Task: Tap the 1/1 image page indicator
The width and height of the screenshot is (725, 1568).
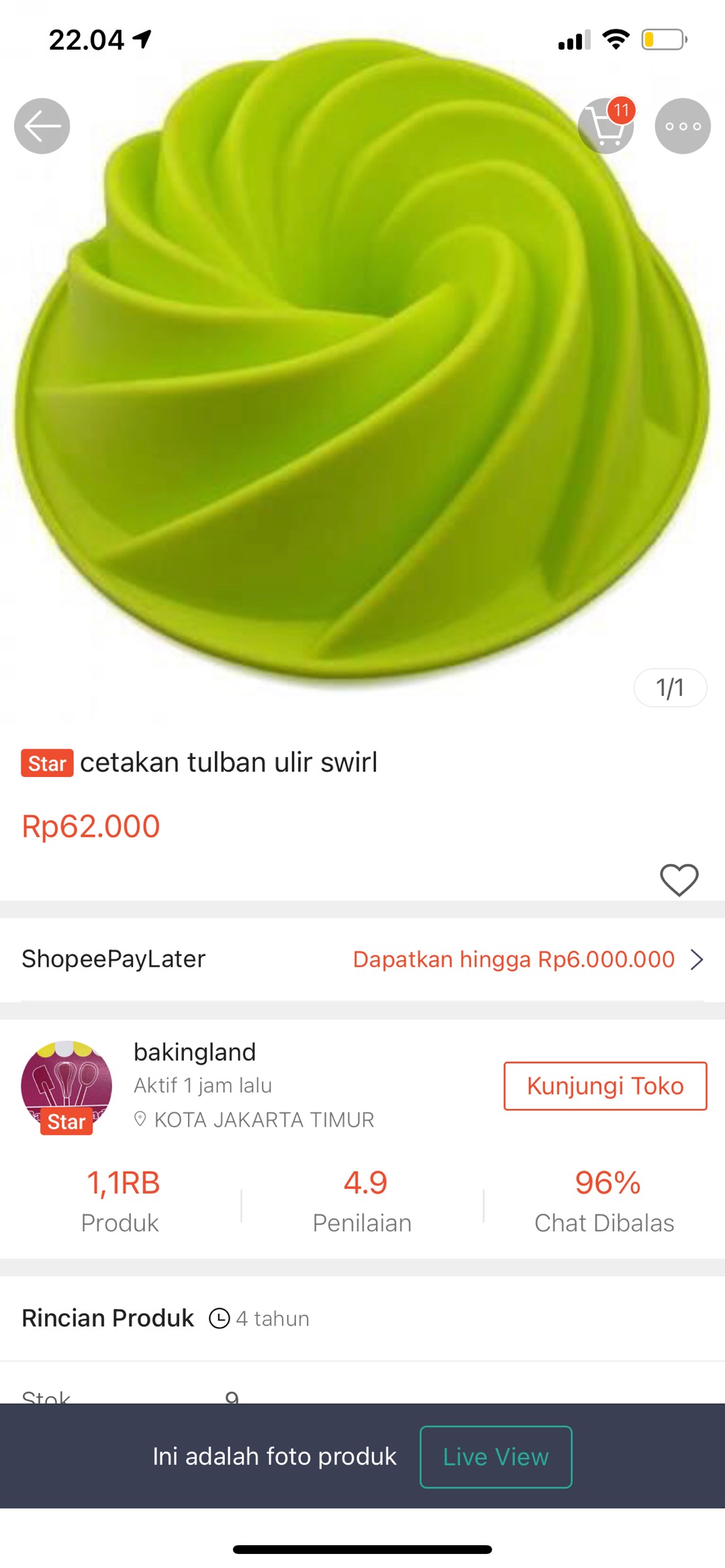Action: pyautogui.click(x=670, y=687)
